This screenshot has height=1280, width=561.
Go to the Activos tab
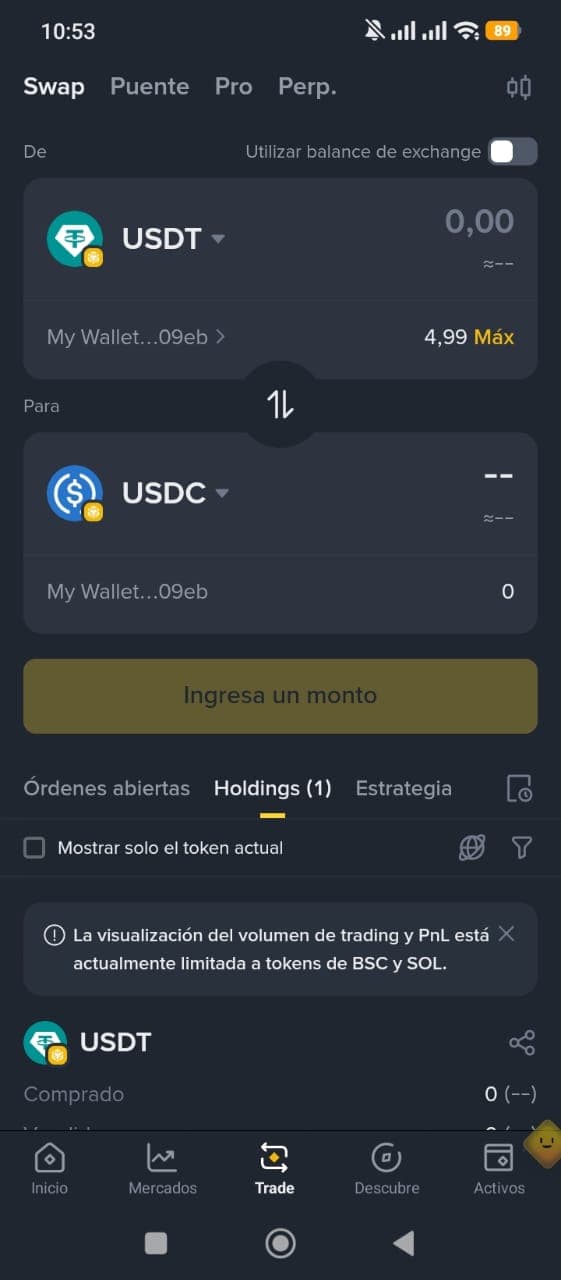pos(499,1169)
